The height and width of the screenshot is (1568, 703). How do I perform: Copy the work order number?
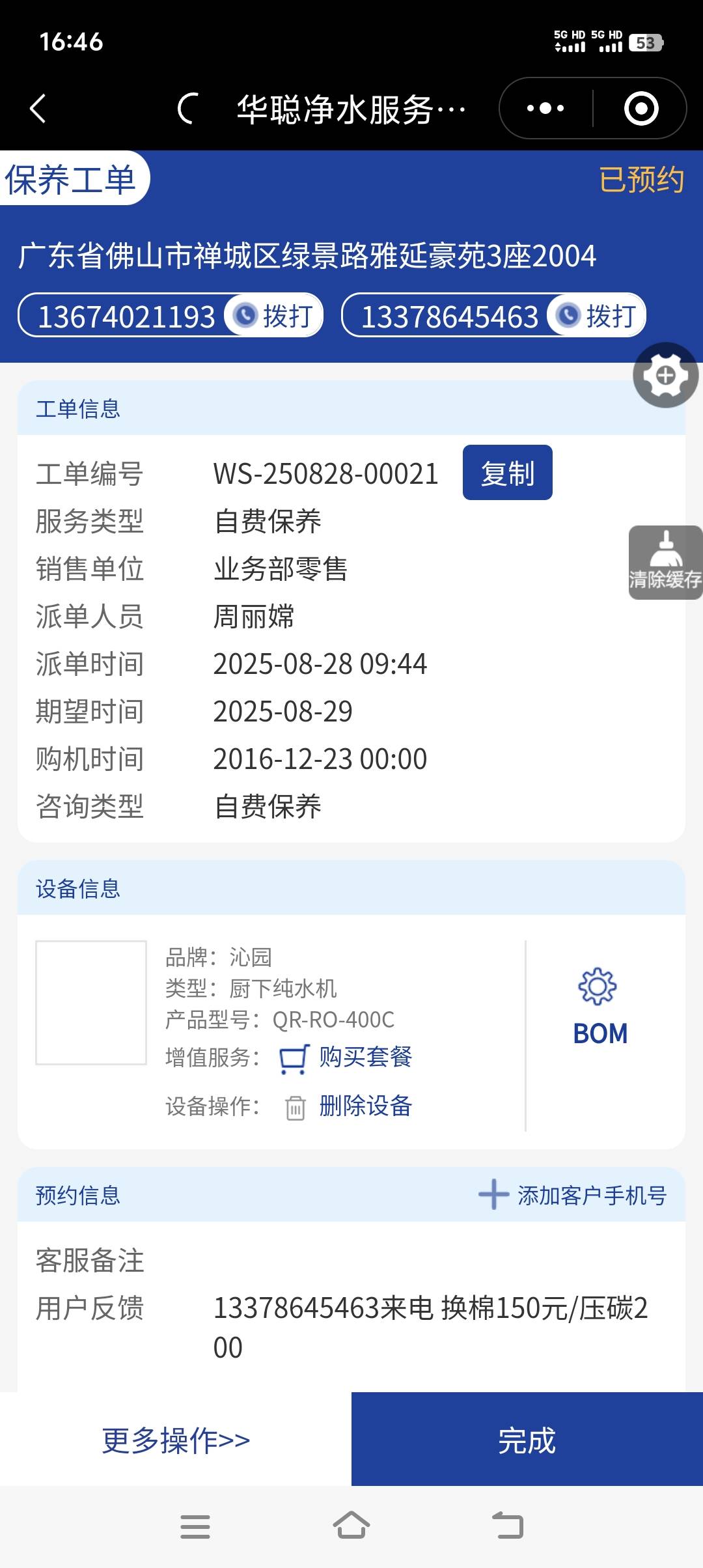(x=507, y=473)
